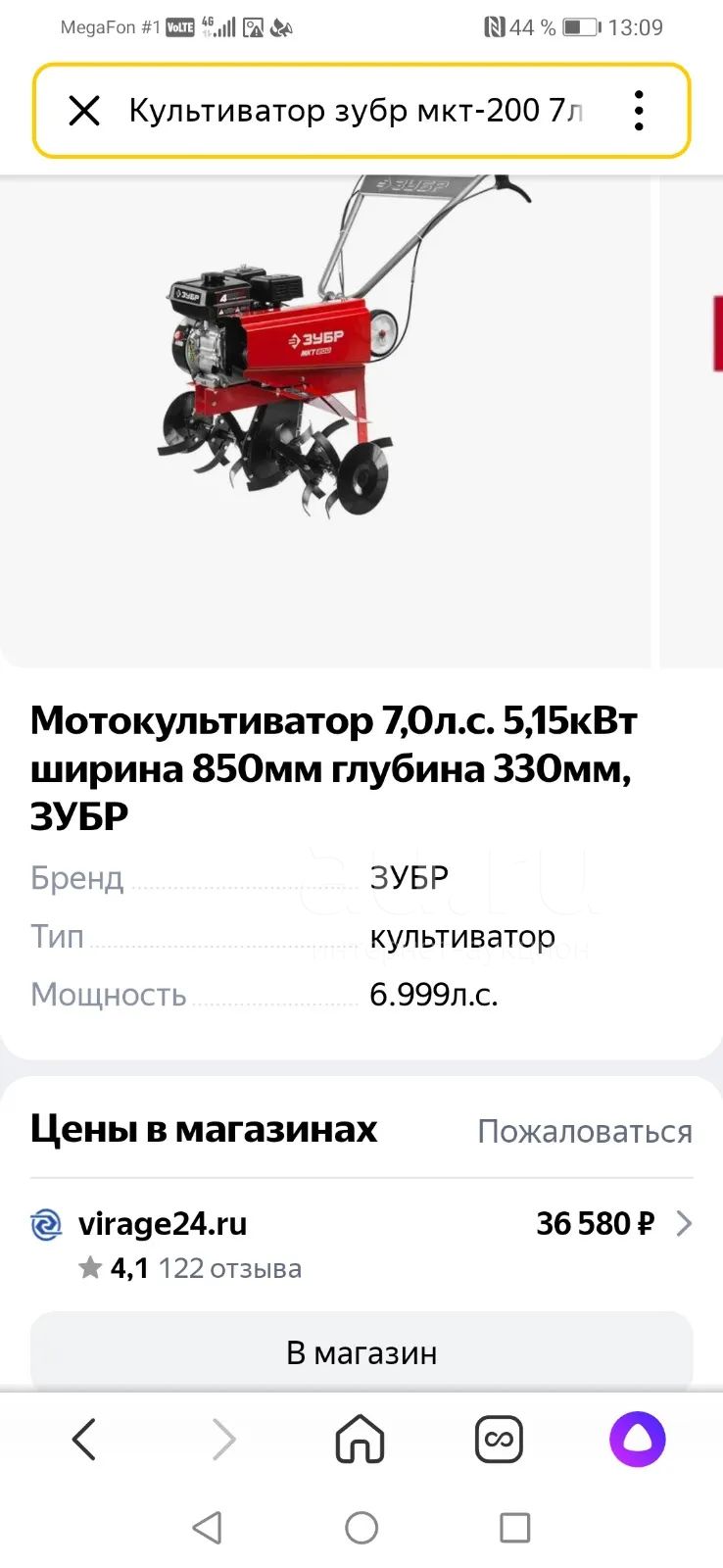
Task: Edit the search query Культиватор зубр мкт-200
Action: tap(356, 111)
